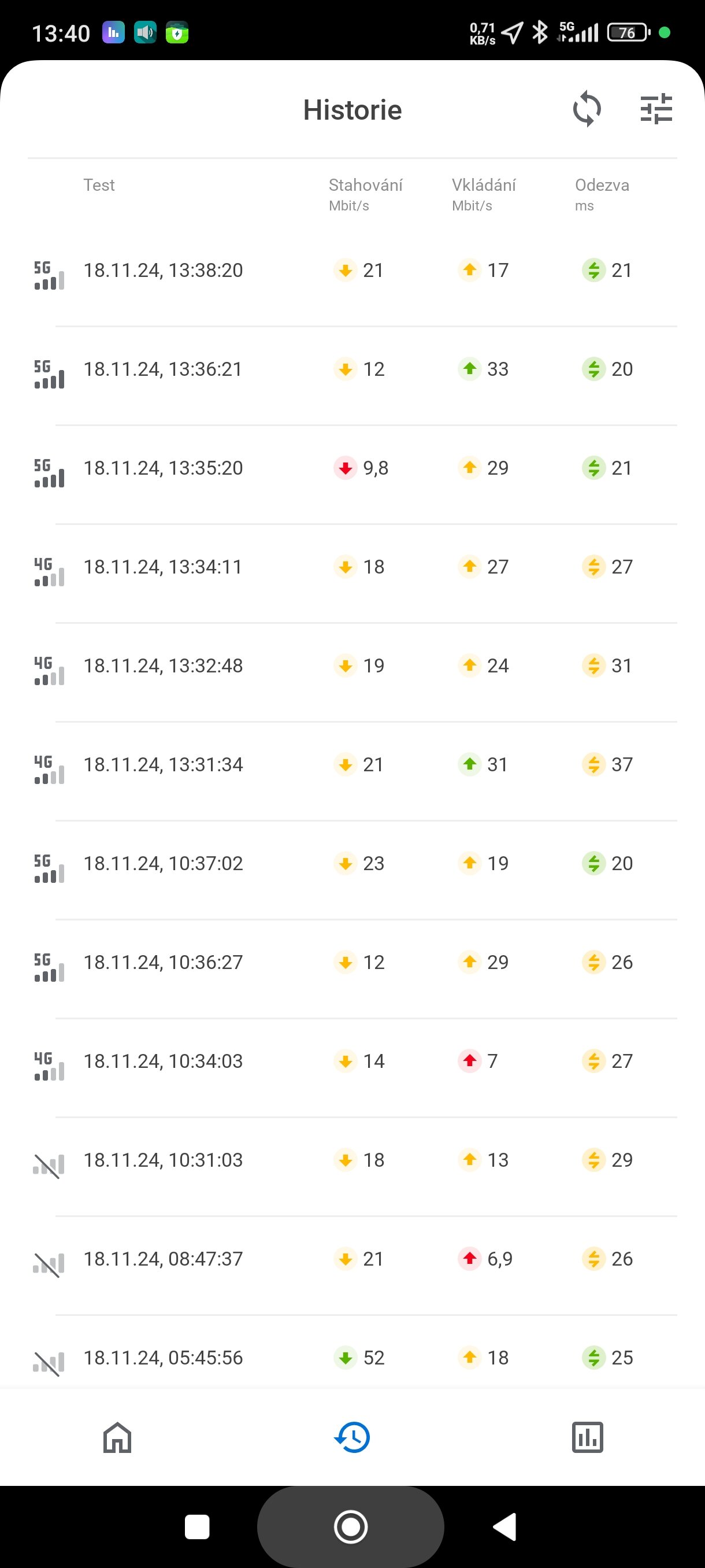The height and width of the screenshot is (1568, 705).
Task: Switch to the statistics chart tab
Action: [x=587, y=1437]
